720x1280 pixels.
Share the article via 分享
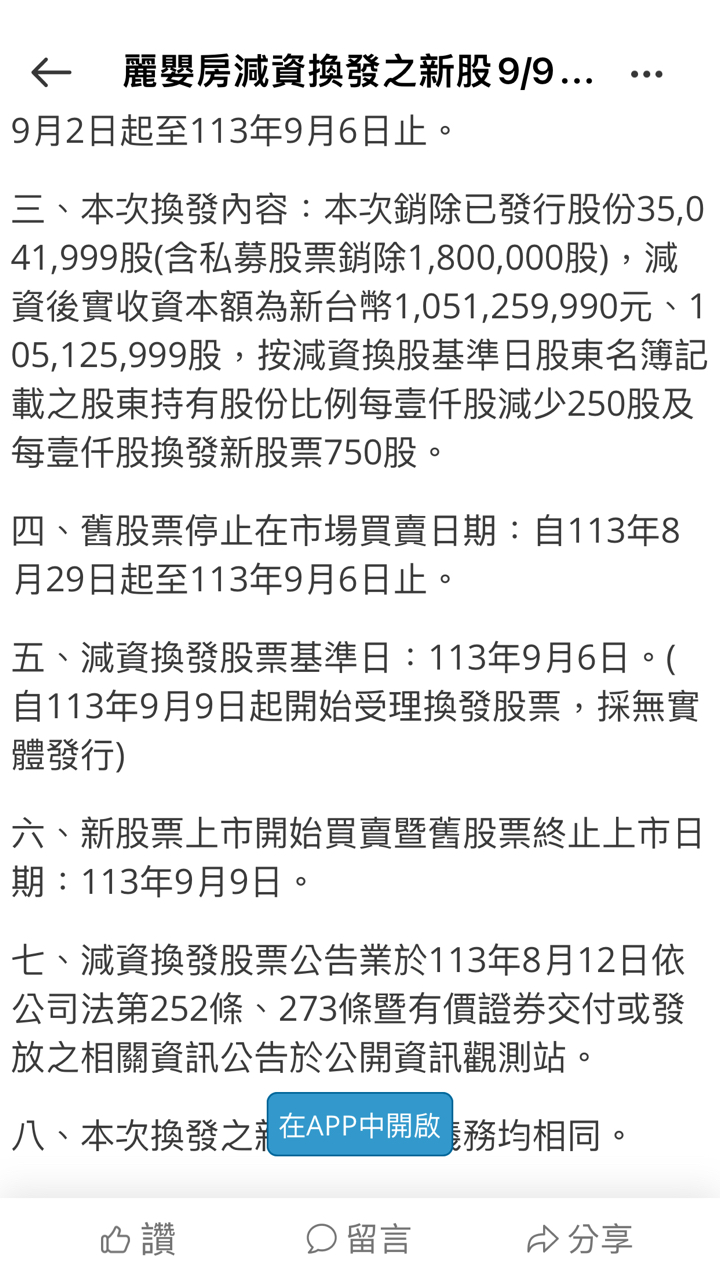tap(580, 1240)
